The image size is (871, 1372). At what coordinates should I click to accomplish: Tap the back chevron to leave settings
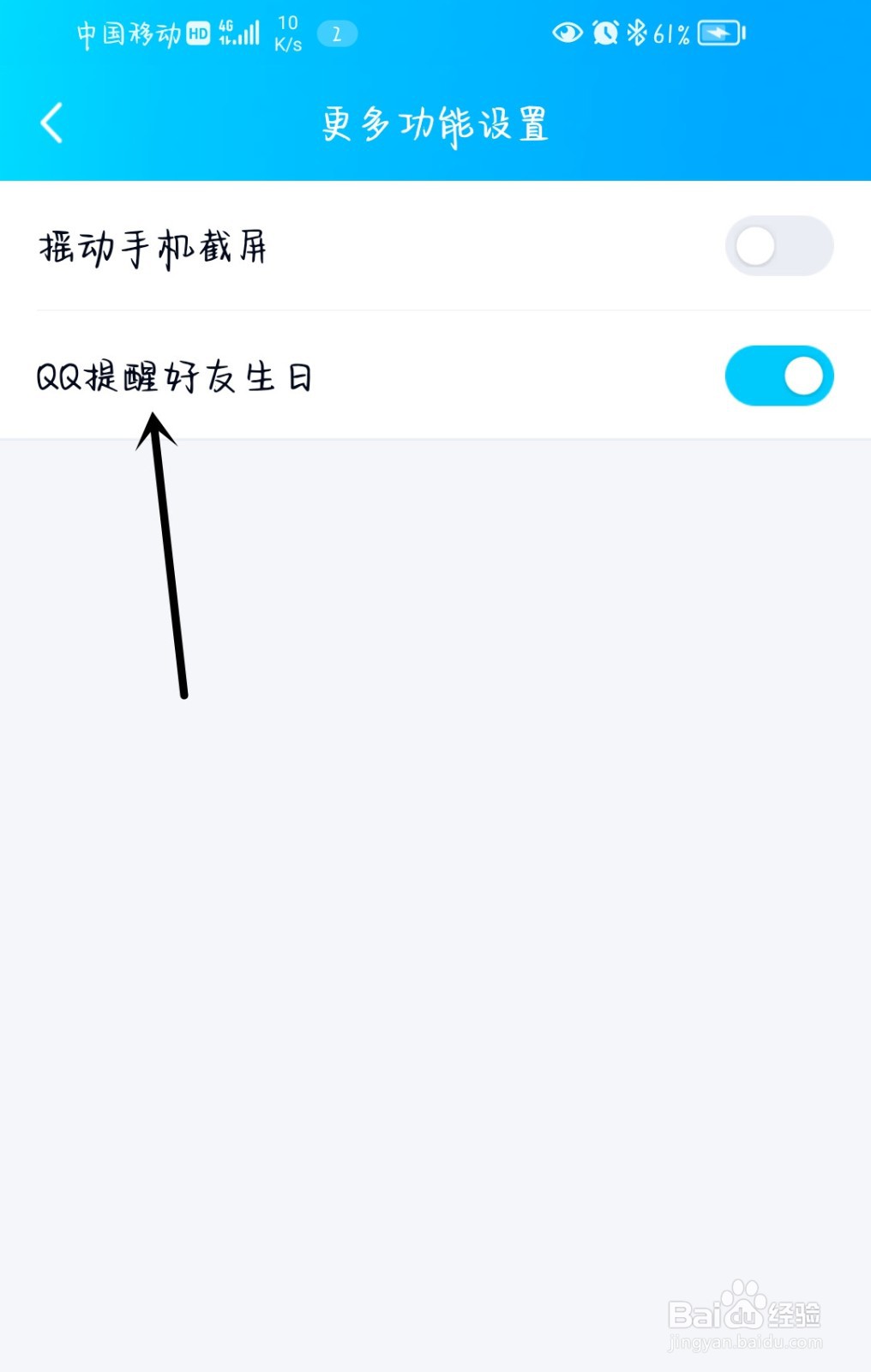pyautogui.click(x=51, y=122)
